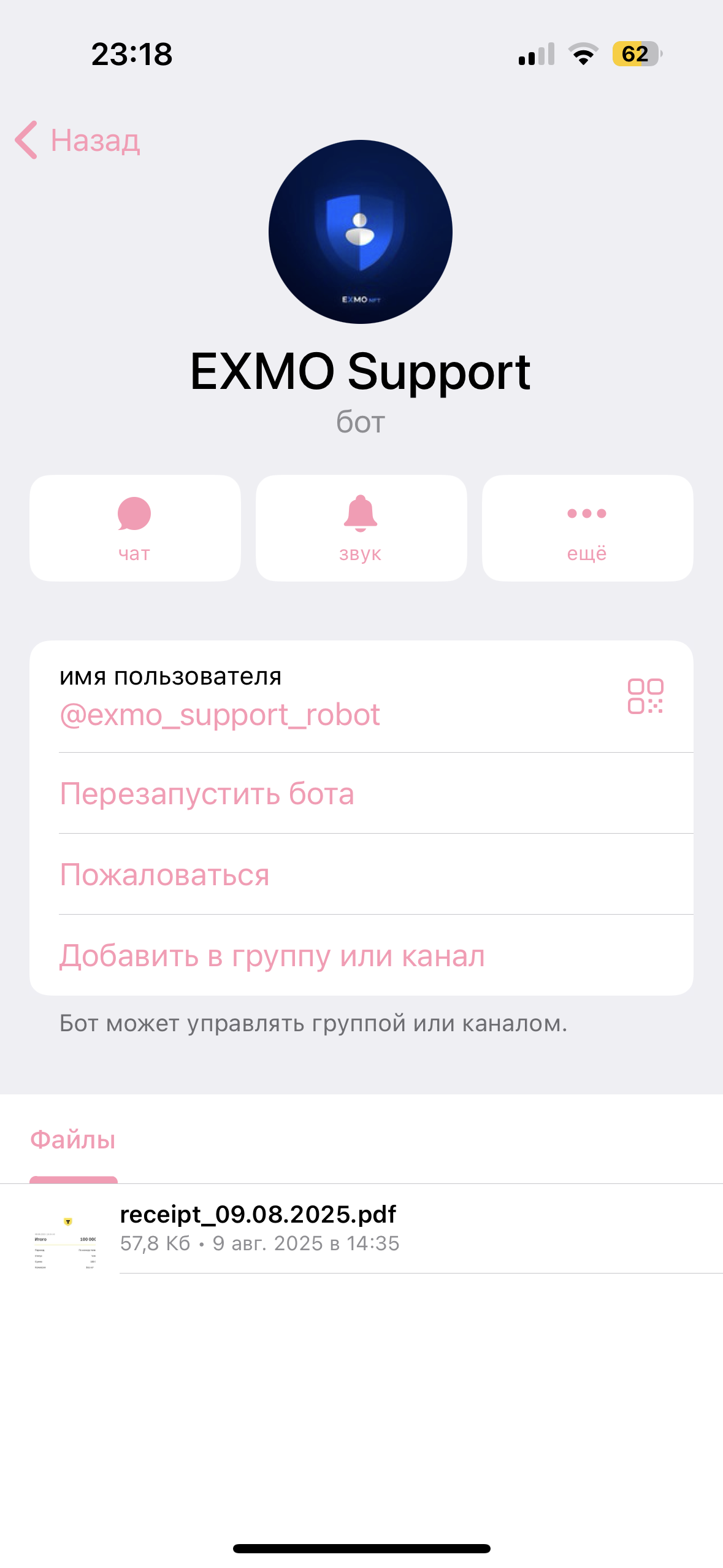The image size is (723, 1568).
Task: Select Перезапустить бота
Action: point(207,794)
